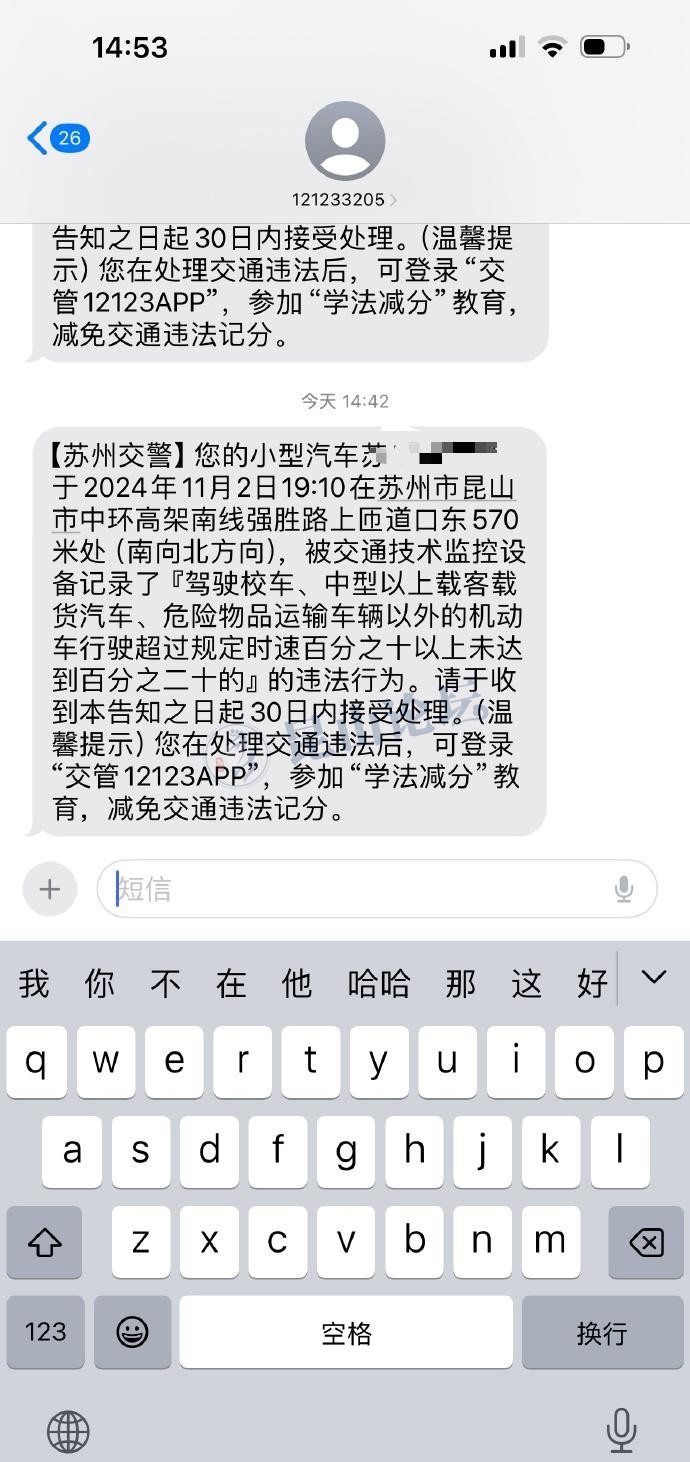Image resolution: width=690 pixels, height=1462 pixels.
Task: Toggle the shift key
Action: 45,1242
